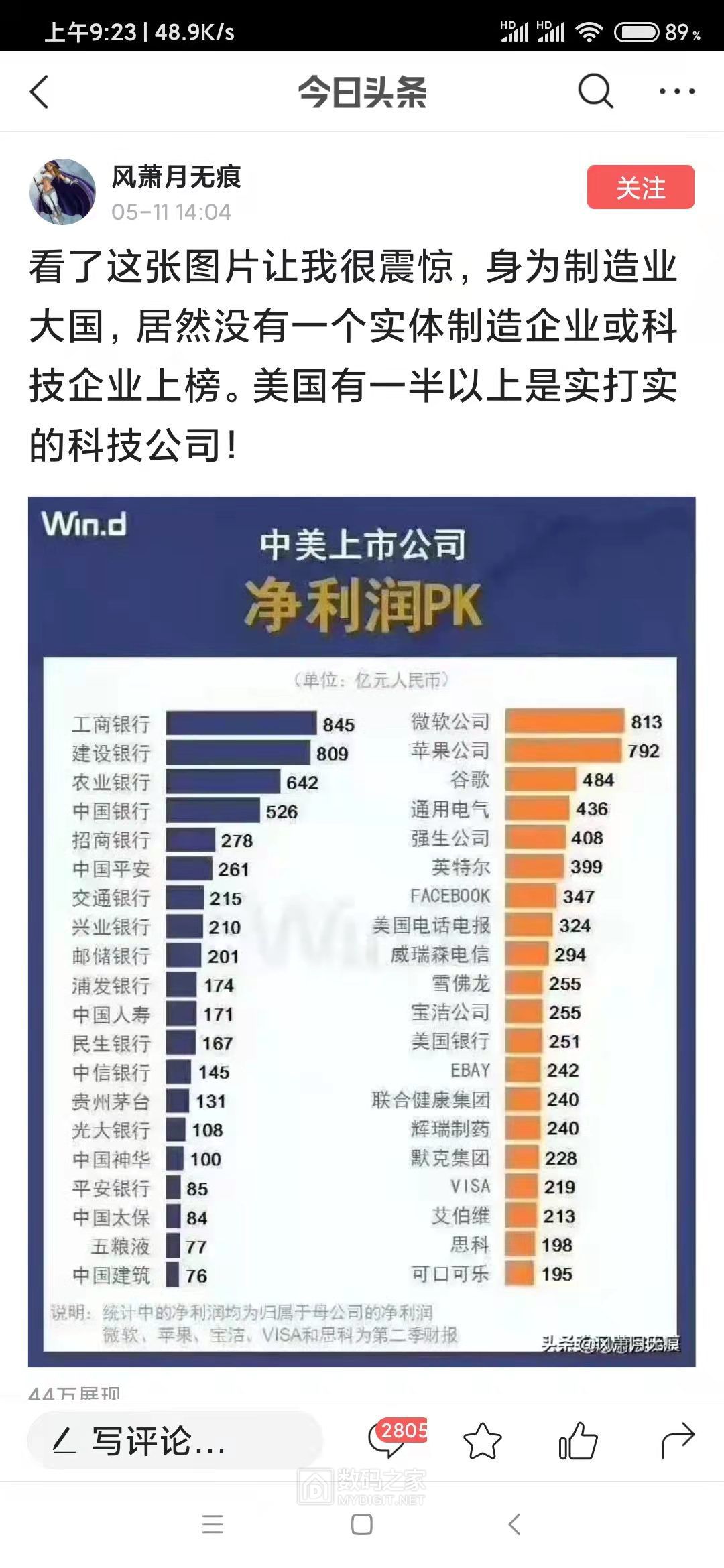This screenshot has width=724, height=1568.
Task: Tap the 写评论 comment field
Action: [174, 1441]
